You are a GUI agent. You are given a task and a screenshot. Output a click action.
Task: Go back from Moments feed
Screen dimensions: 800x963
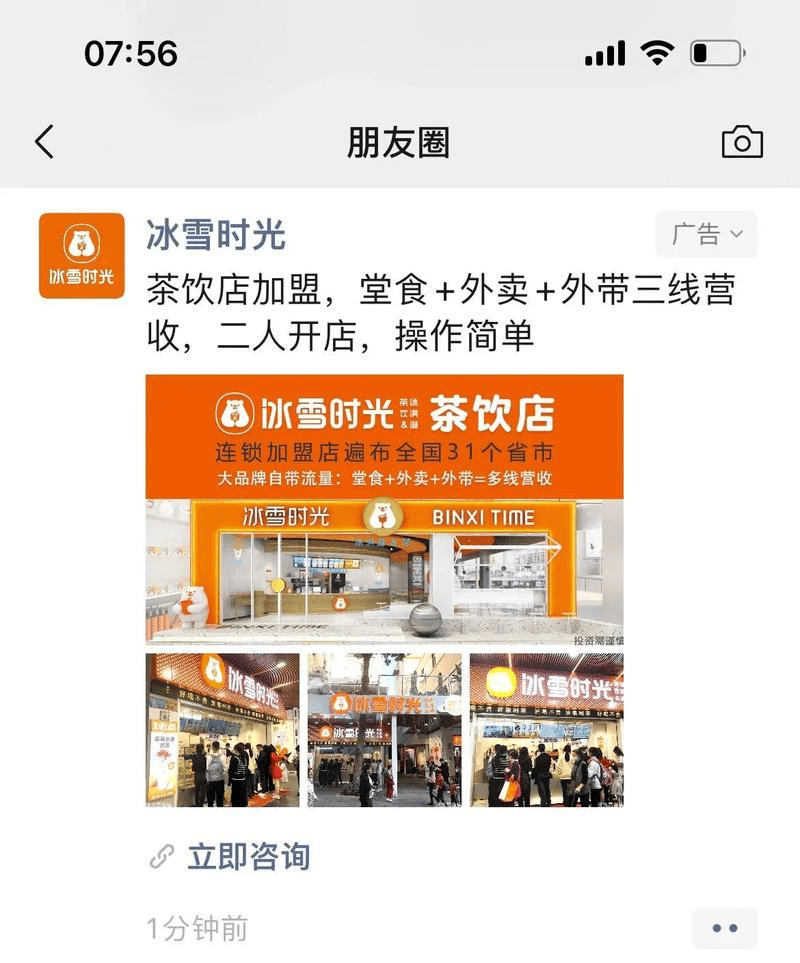click(x=45, y=142)
